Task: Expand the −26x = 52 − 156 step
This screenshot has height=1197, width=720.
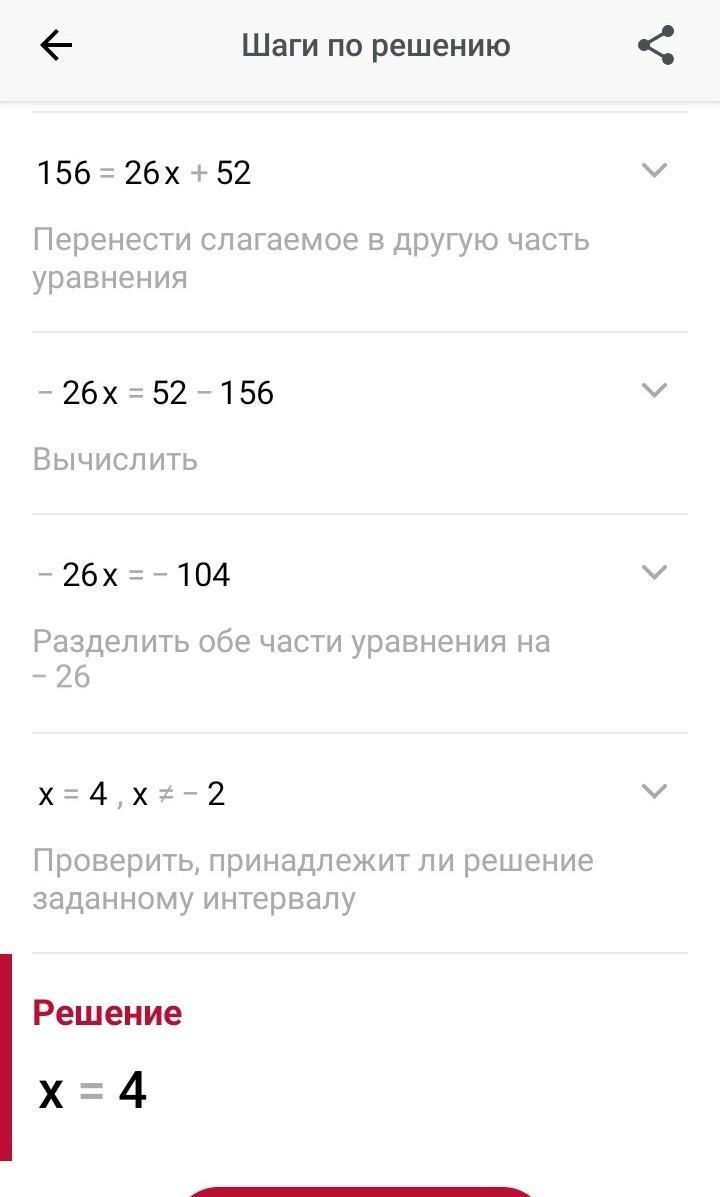Action: click(655, 390)
